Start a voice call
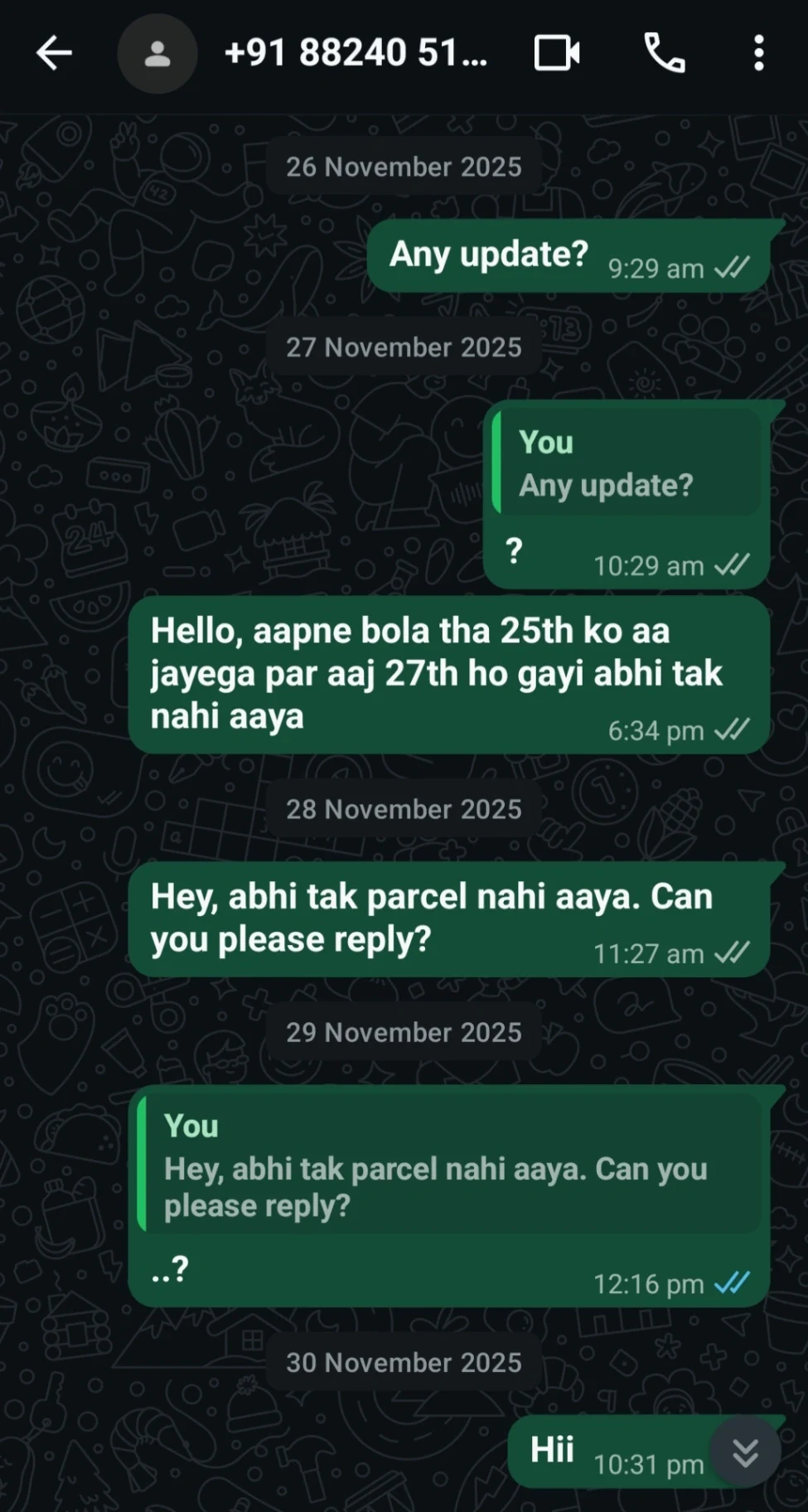The width and height of the screenshot is (808, 1512). (665, 54)
